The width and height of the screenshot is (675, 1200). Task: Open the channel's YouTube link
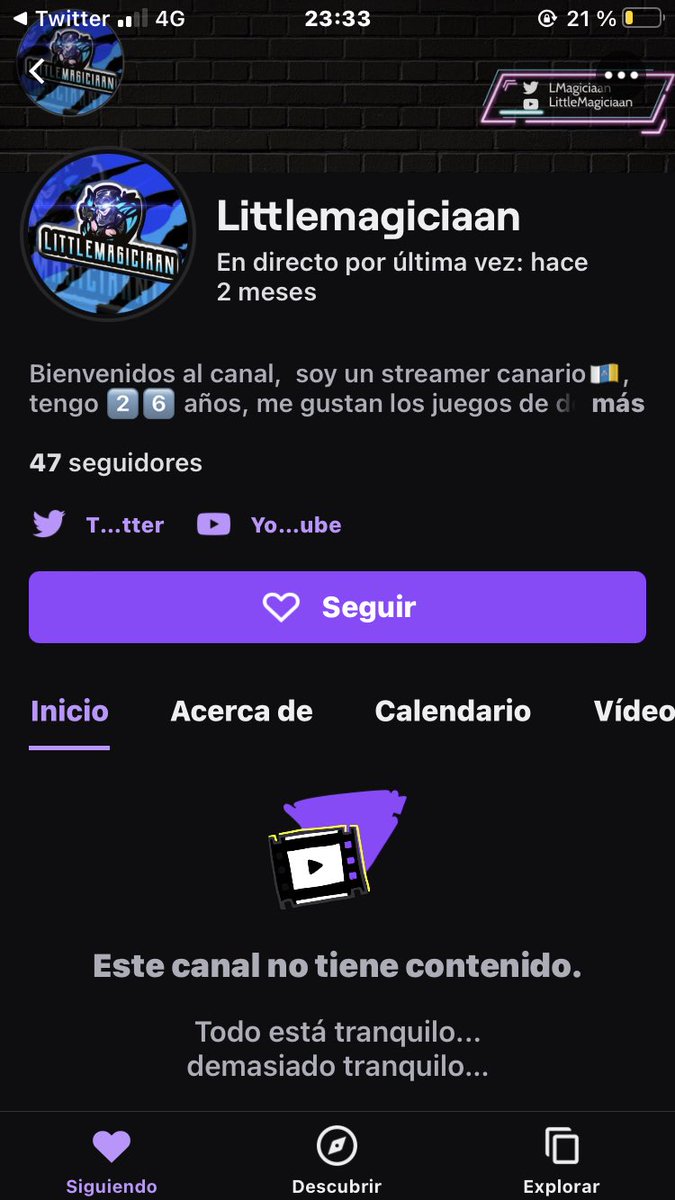pos(269,524)
